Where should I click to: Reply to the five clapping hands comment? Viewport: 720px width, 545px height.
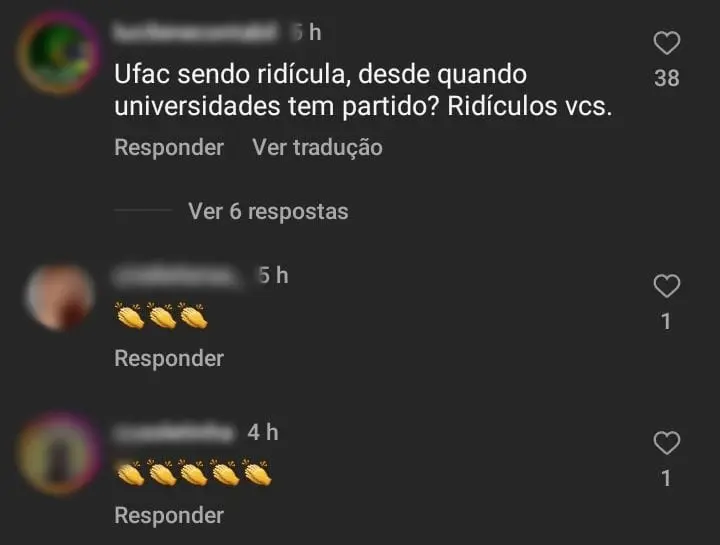pos(169,515)
